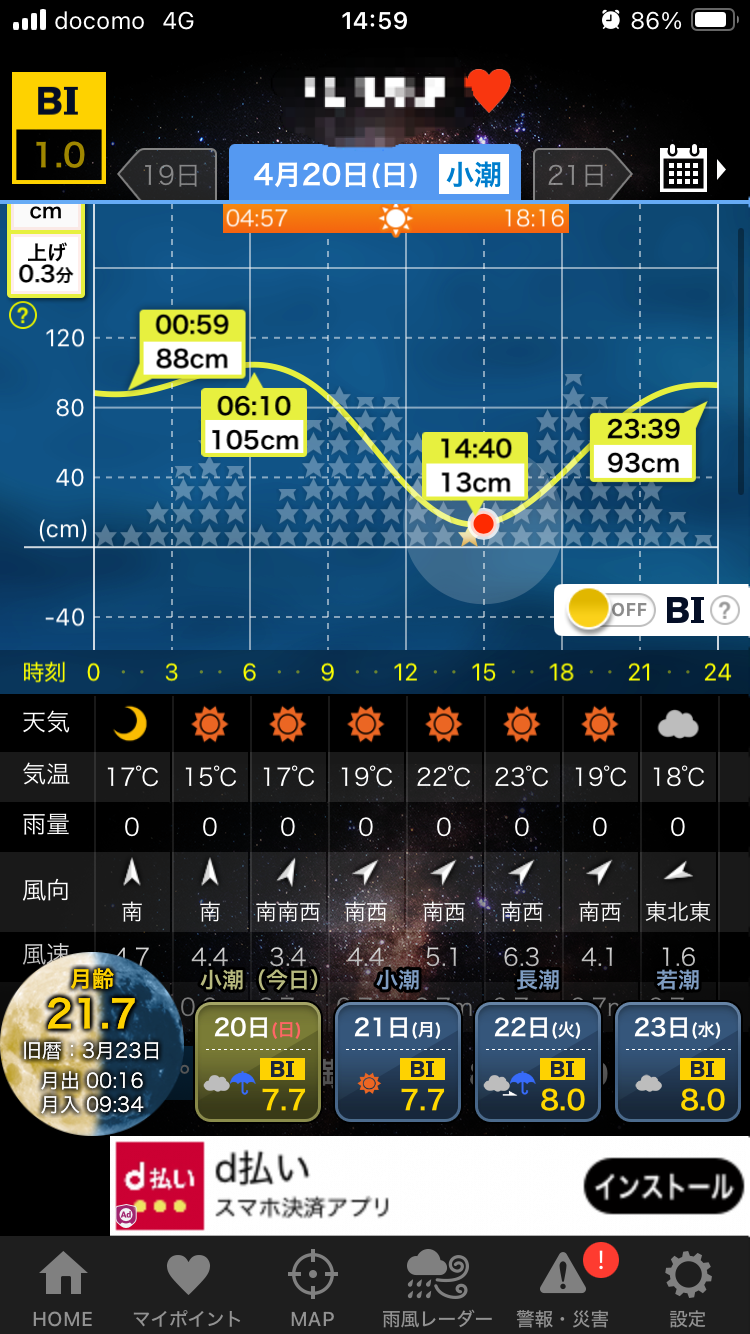Open the yellow question mark help
This screenshot has height=1334, width=750.
(22, 316)
